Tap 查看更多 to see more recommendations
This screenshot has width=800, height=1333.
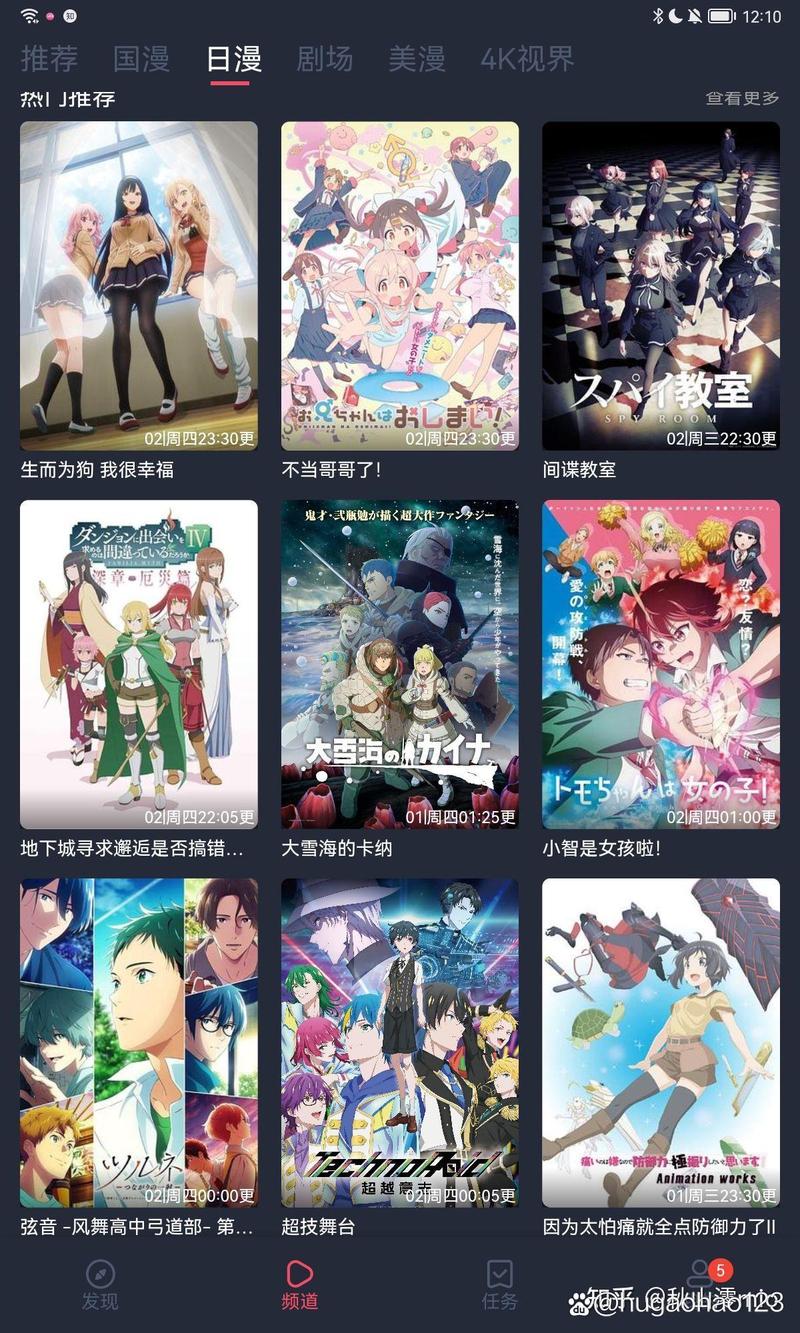[x=742, y=98]
